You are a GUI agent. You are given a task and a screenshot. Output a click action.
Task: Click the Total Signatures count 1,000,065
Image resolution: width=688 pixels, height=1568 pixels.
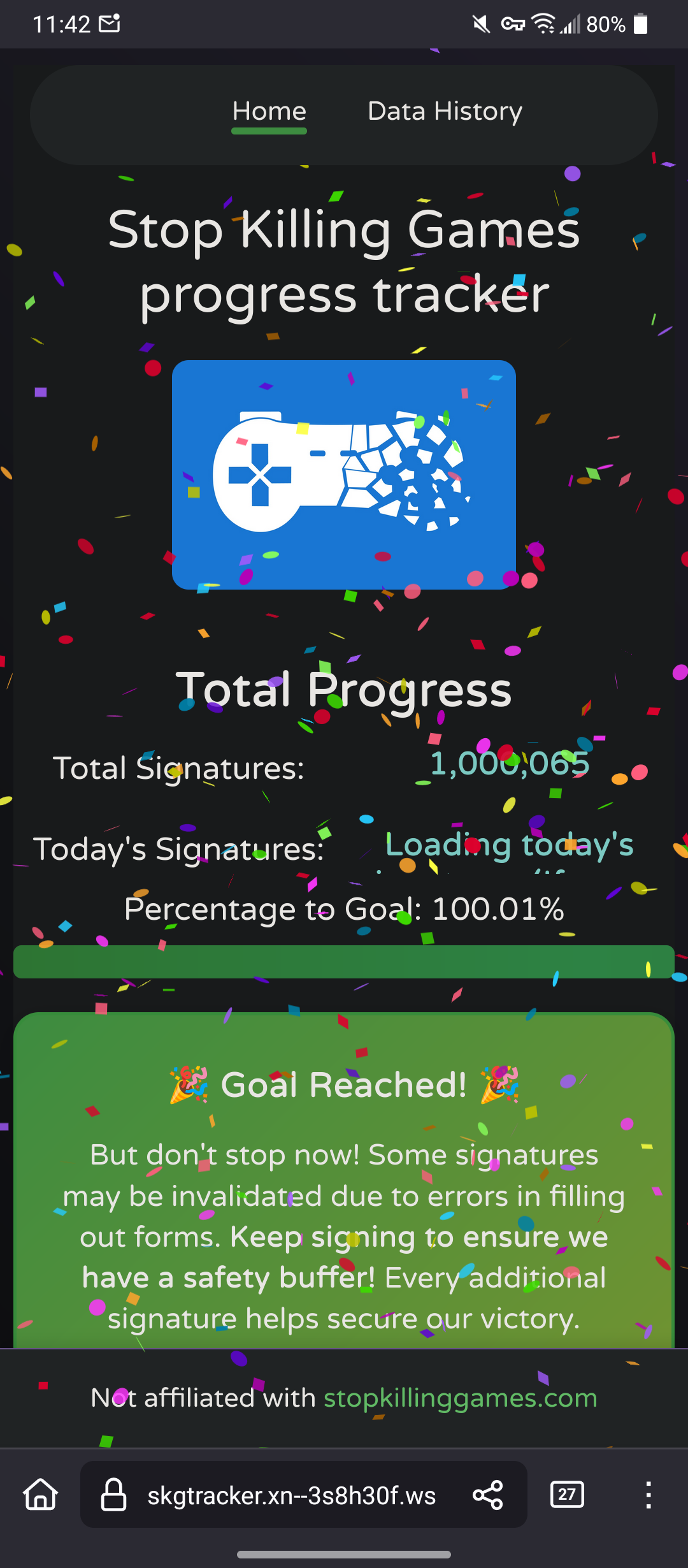click(x=508, y=765)
